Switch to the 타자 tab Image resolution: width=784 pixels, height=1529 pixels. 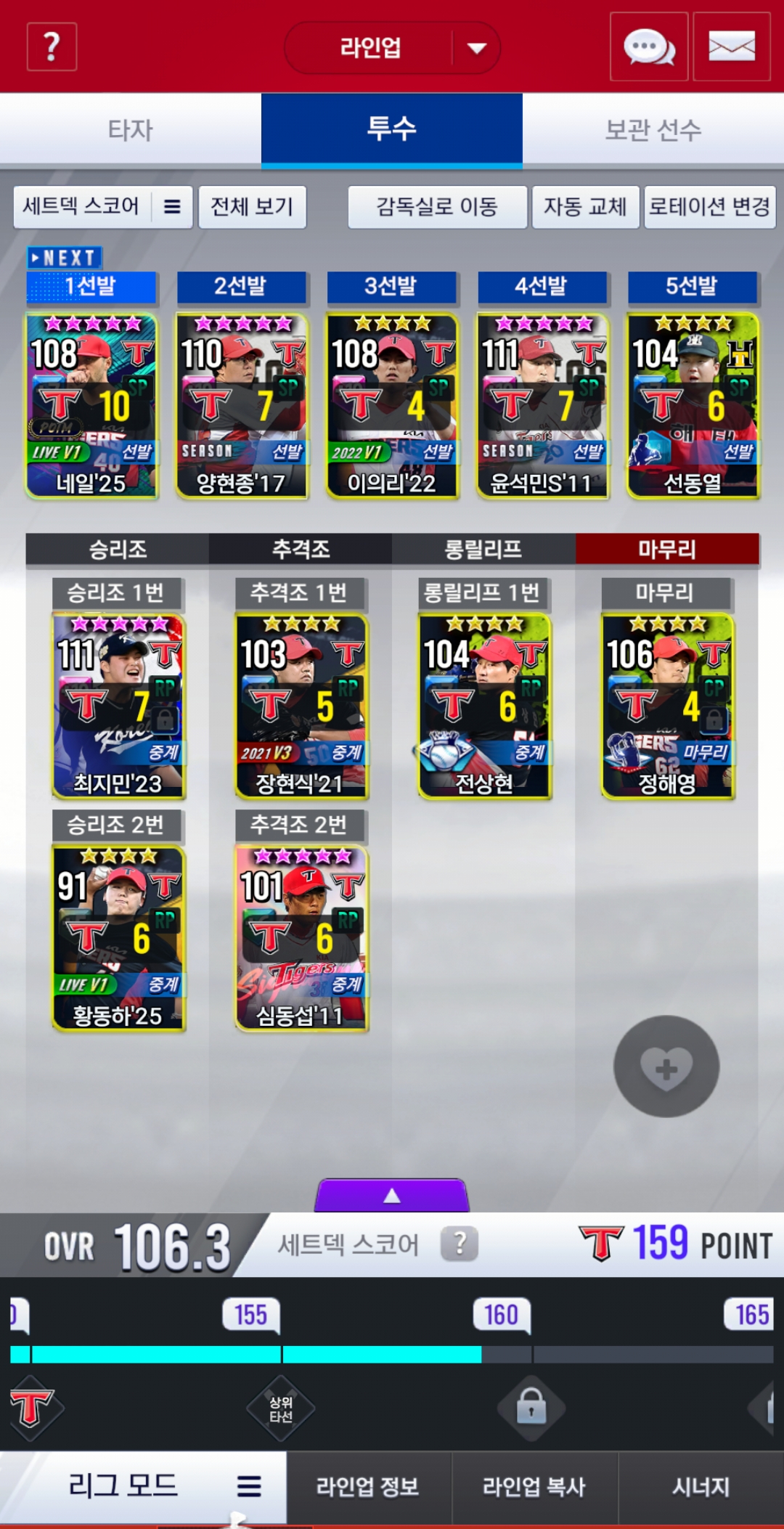[x=131, y=130]
